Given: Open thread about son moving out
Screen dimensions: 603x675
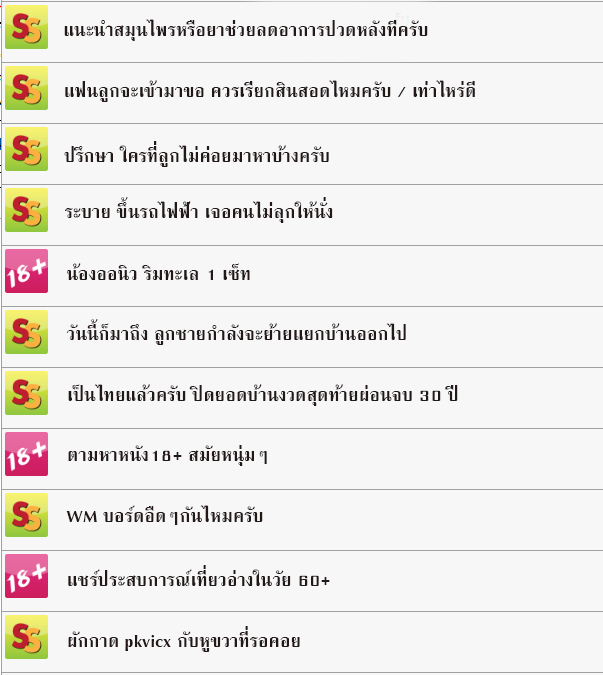Looking at the screenshot, I should (236, 334).
